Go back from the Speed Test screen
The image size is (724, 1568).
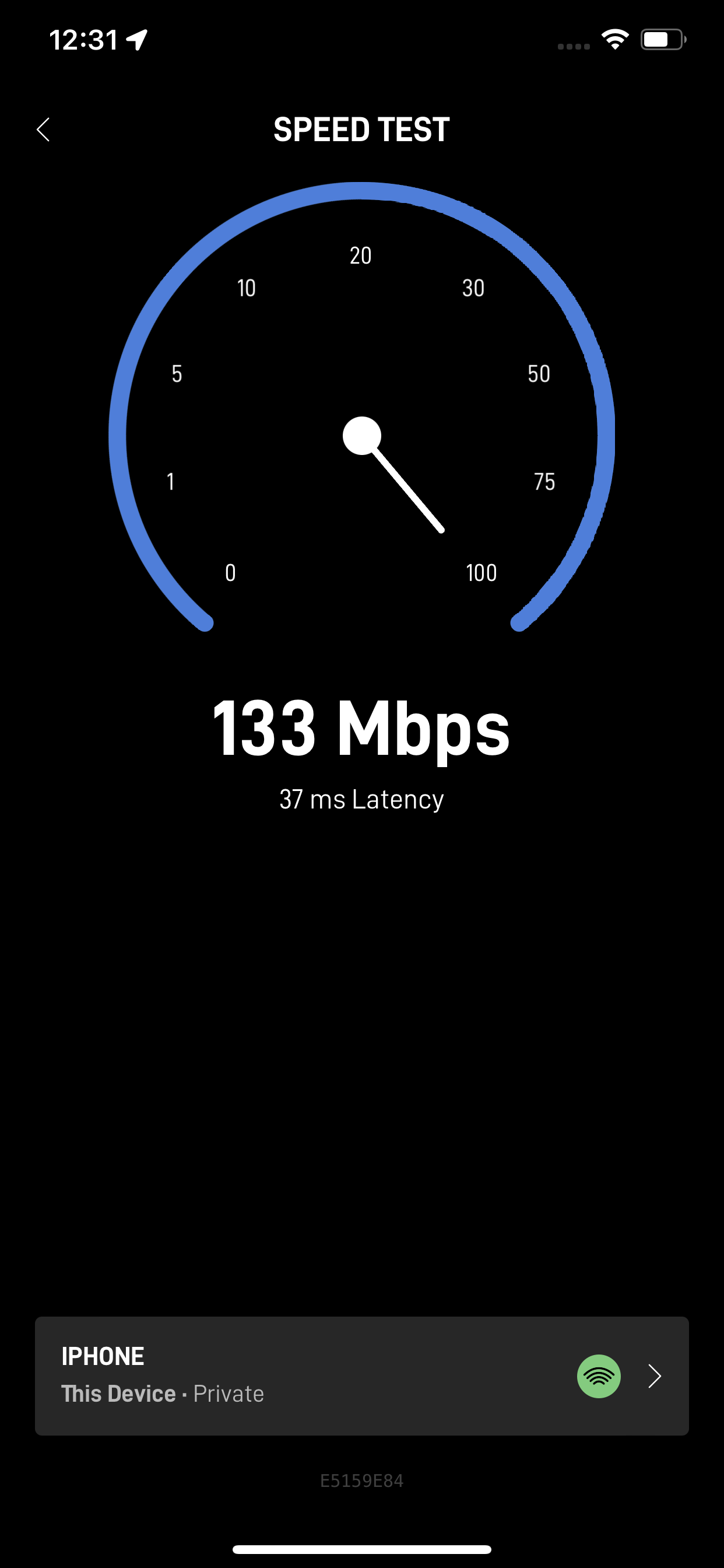point(43,129)
